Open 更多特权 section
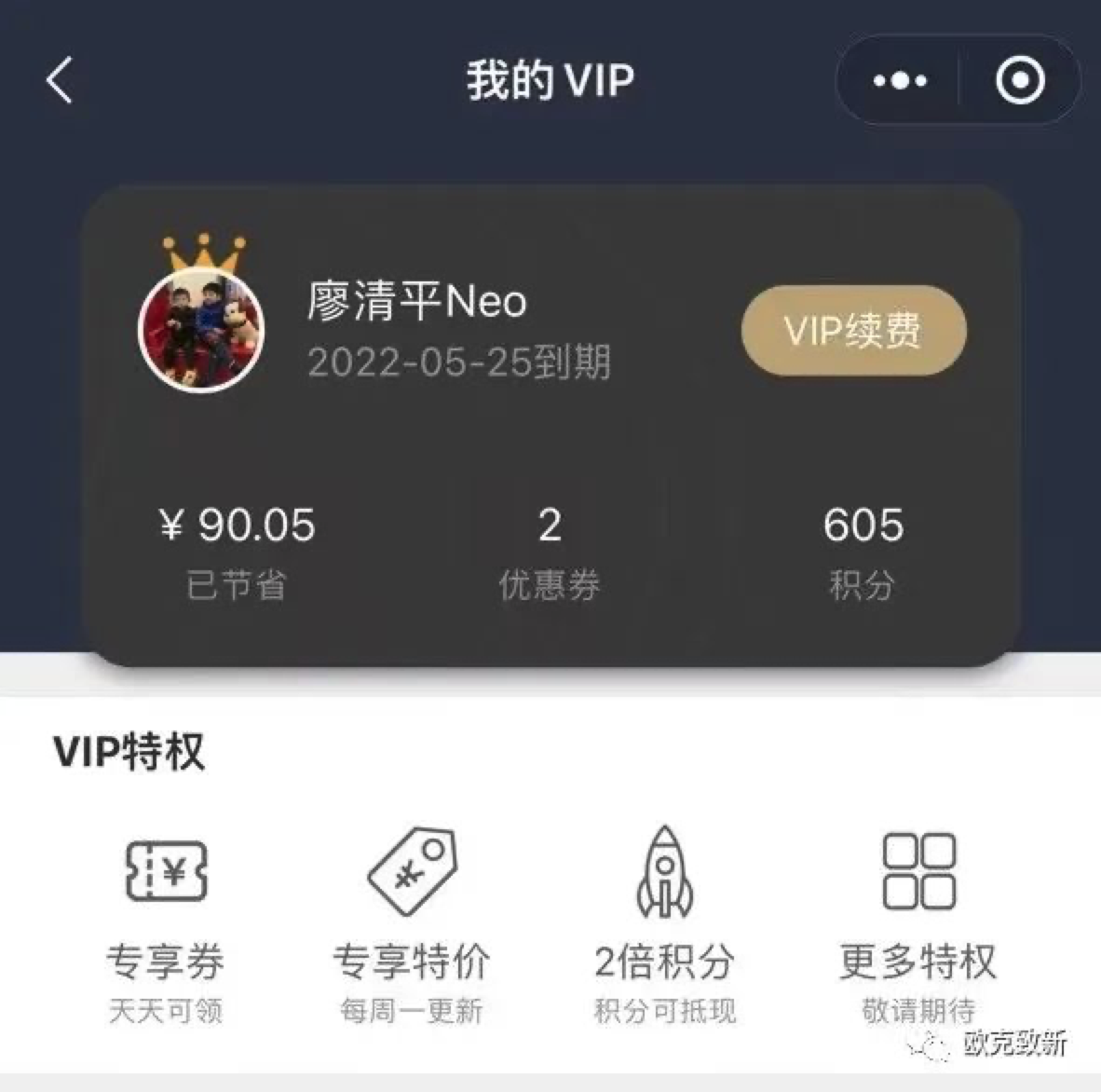1101x1092 pixels. [x=918, y=922]
